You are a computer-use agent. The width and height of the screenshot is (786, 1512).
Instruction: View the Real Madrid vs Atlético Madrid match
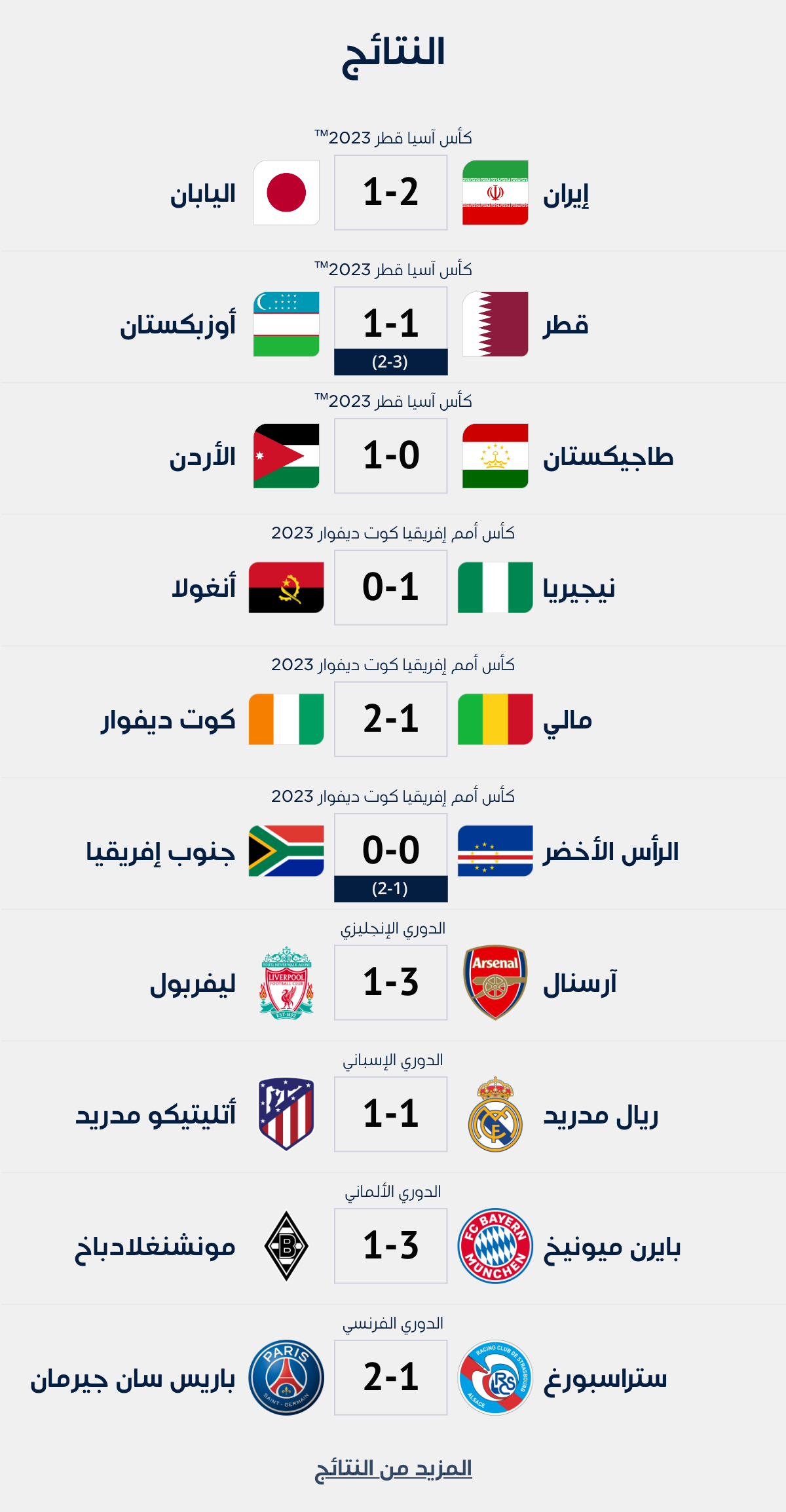click(391, 1114)
